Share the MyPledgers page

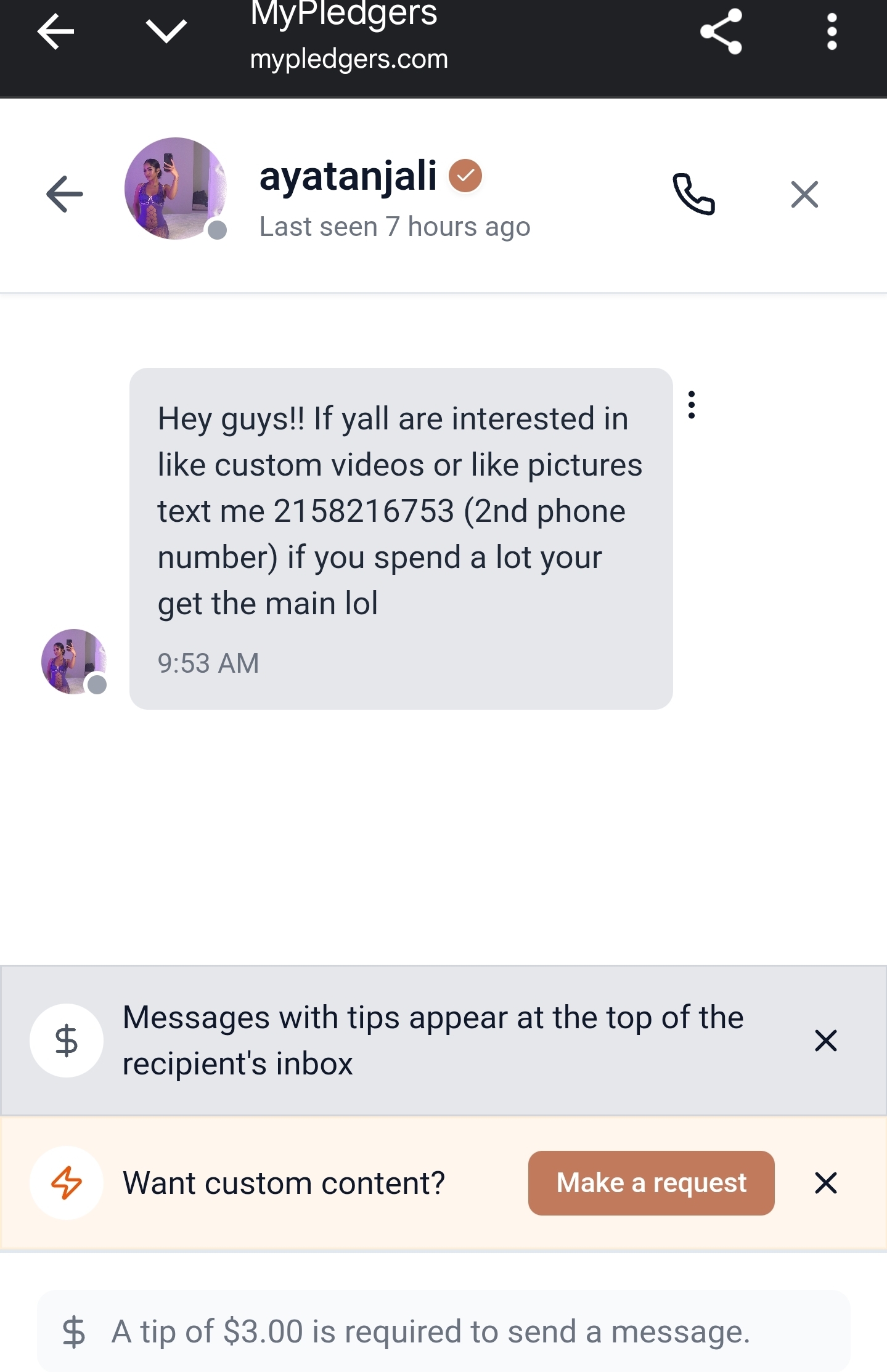(x=721, y=32)
